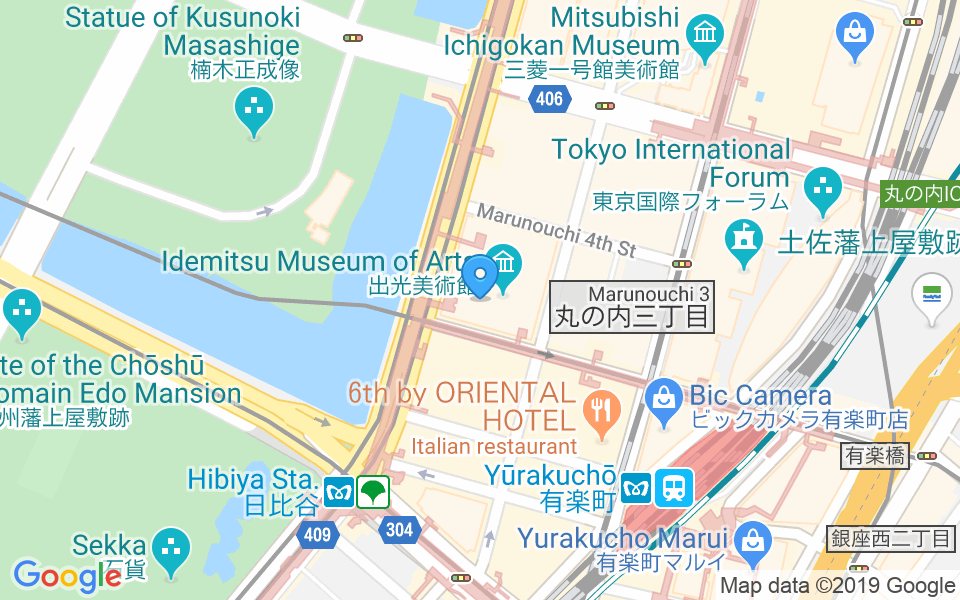Select the Hibiya Station metro icon
This screenshot has height=600, width=960.
(x=339, y=492)
